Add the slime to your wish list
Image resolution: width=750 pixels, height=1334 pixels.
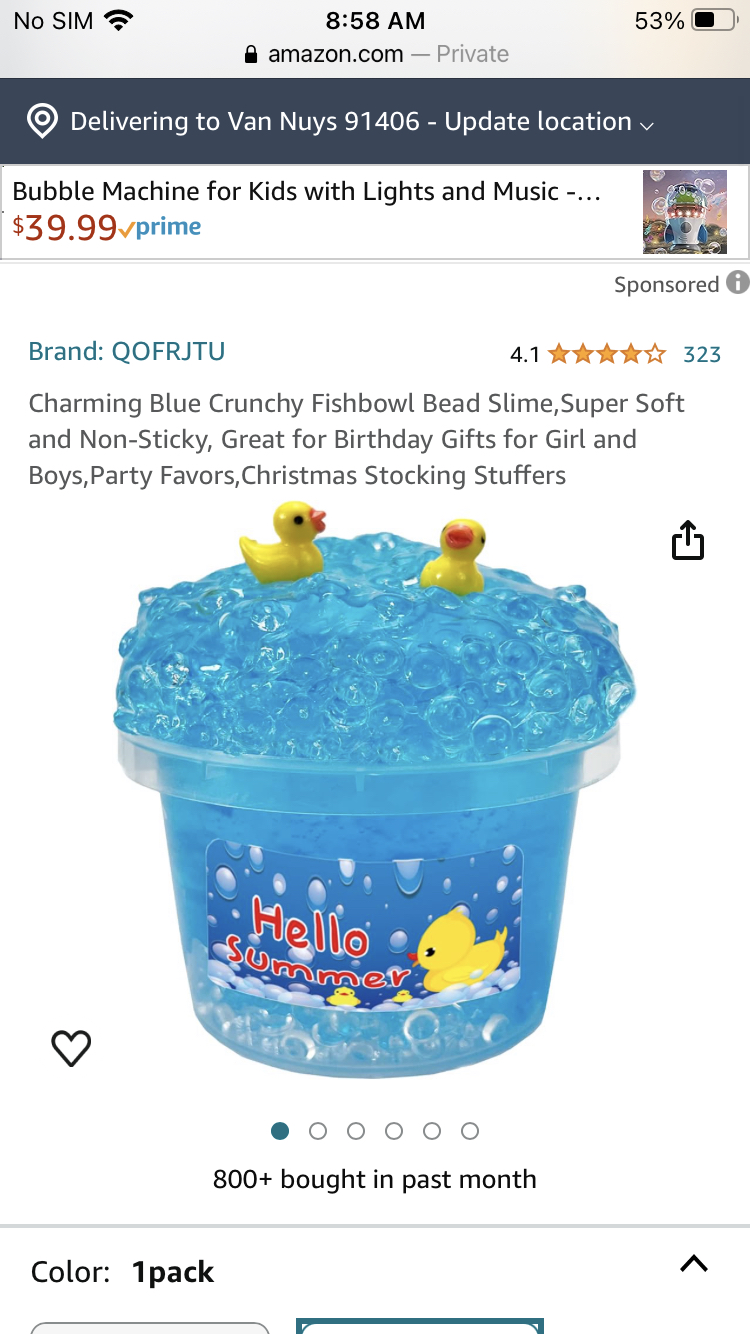pyautogui.click(x=71, y=1048)
